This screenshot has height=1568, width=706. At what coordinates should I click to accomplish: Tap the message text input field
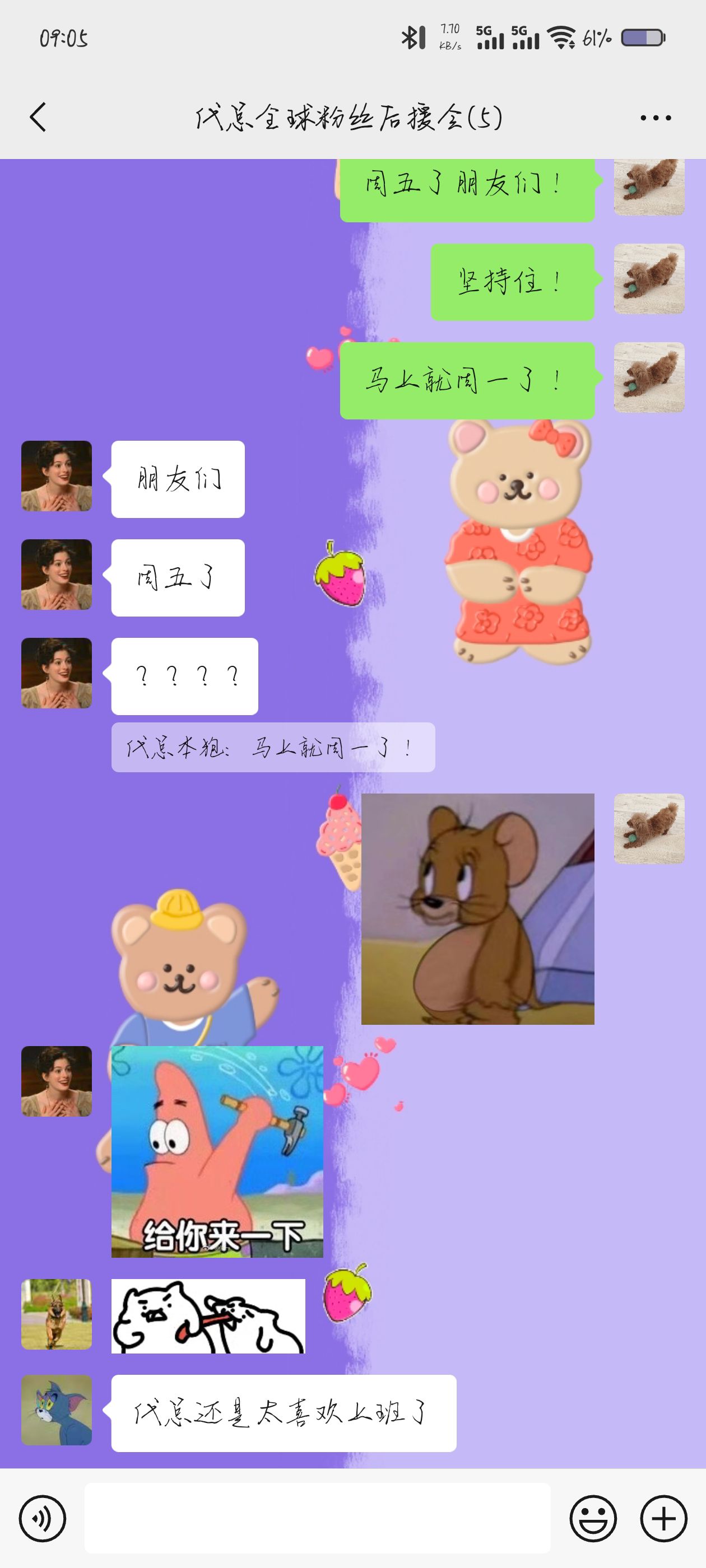click(x=317, y=1518)
